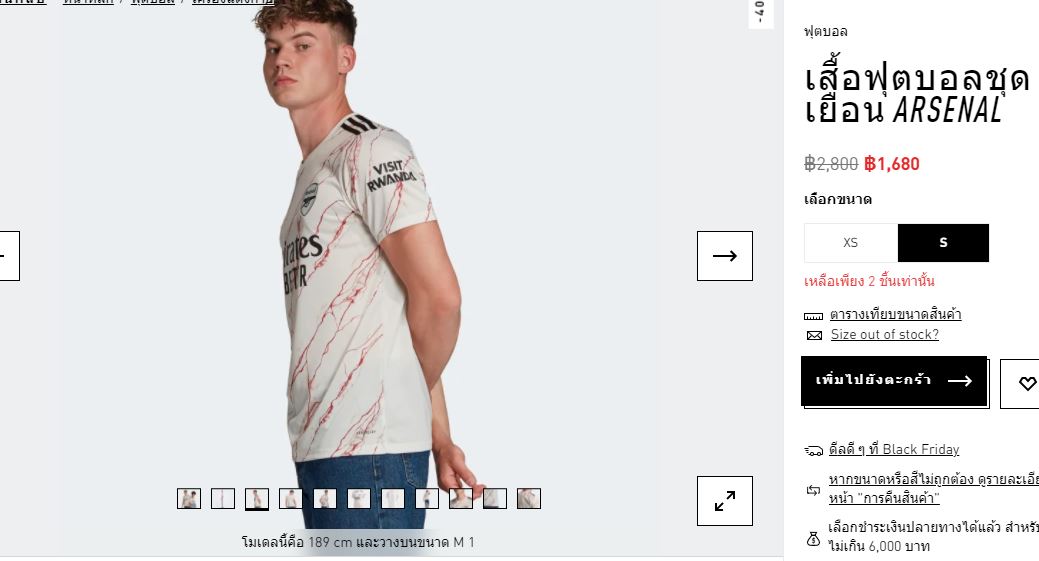Open the Black Friday deals link
The width and height of the screenshot is (1039, 561).
pos(893,450)
